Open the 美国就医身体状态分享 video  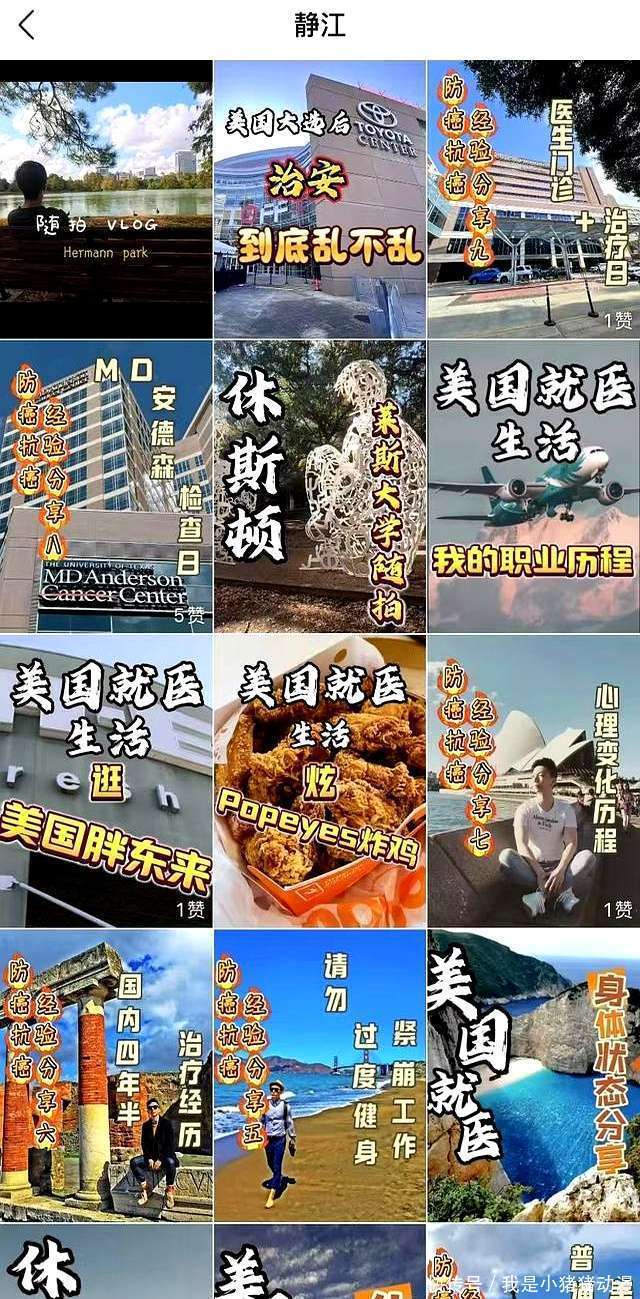[x=533, y=1075]
